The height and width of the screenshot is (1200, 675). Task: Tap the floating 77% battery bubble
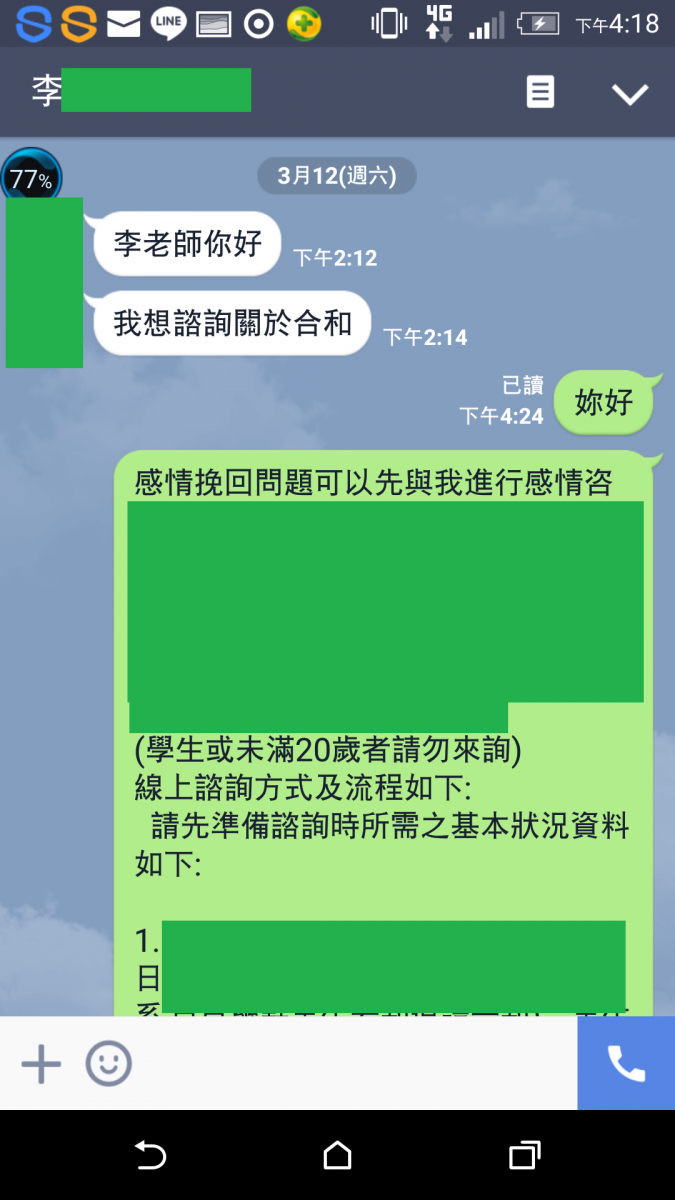click(31, 179)
